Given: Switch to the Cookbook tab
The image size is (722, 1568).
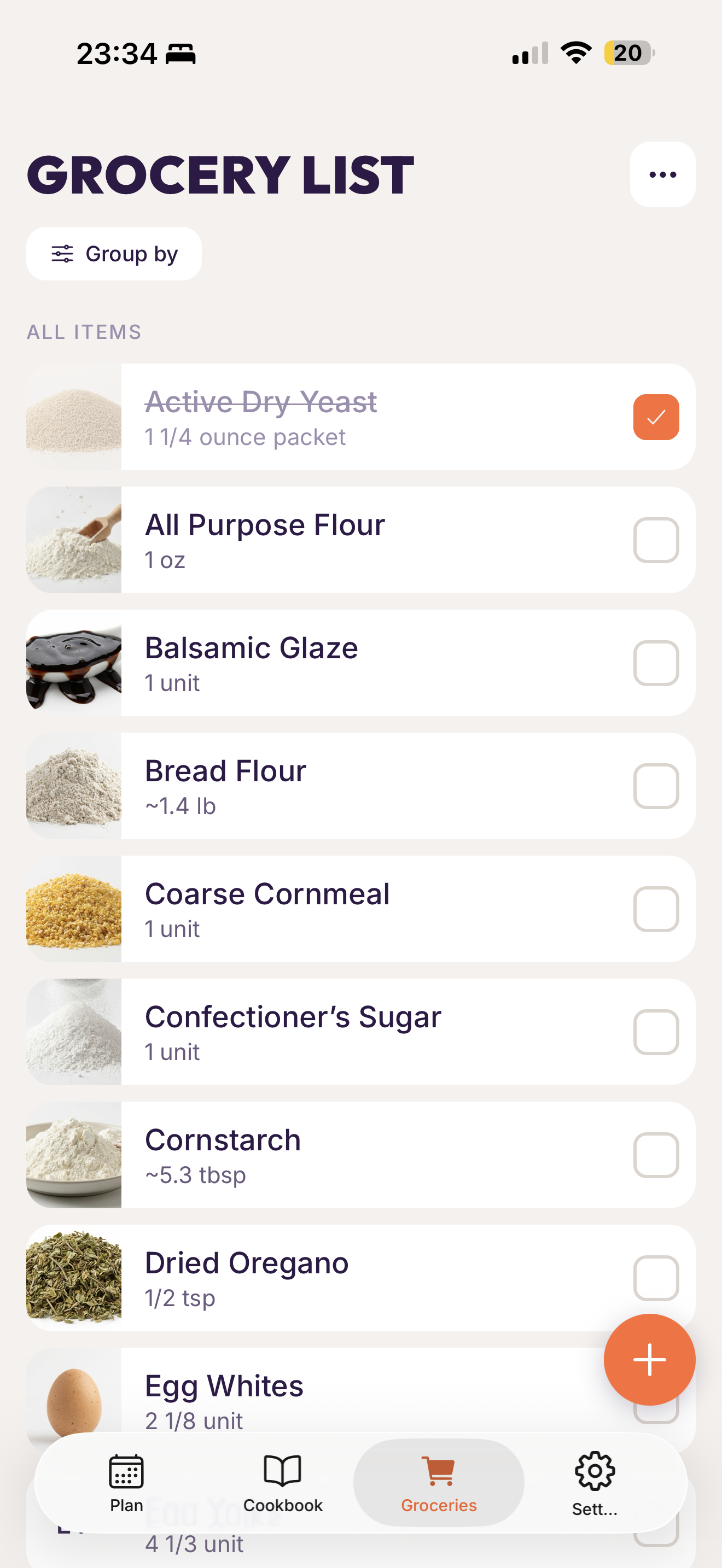Looking at the screenshot, I should click(282, 1485).
